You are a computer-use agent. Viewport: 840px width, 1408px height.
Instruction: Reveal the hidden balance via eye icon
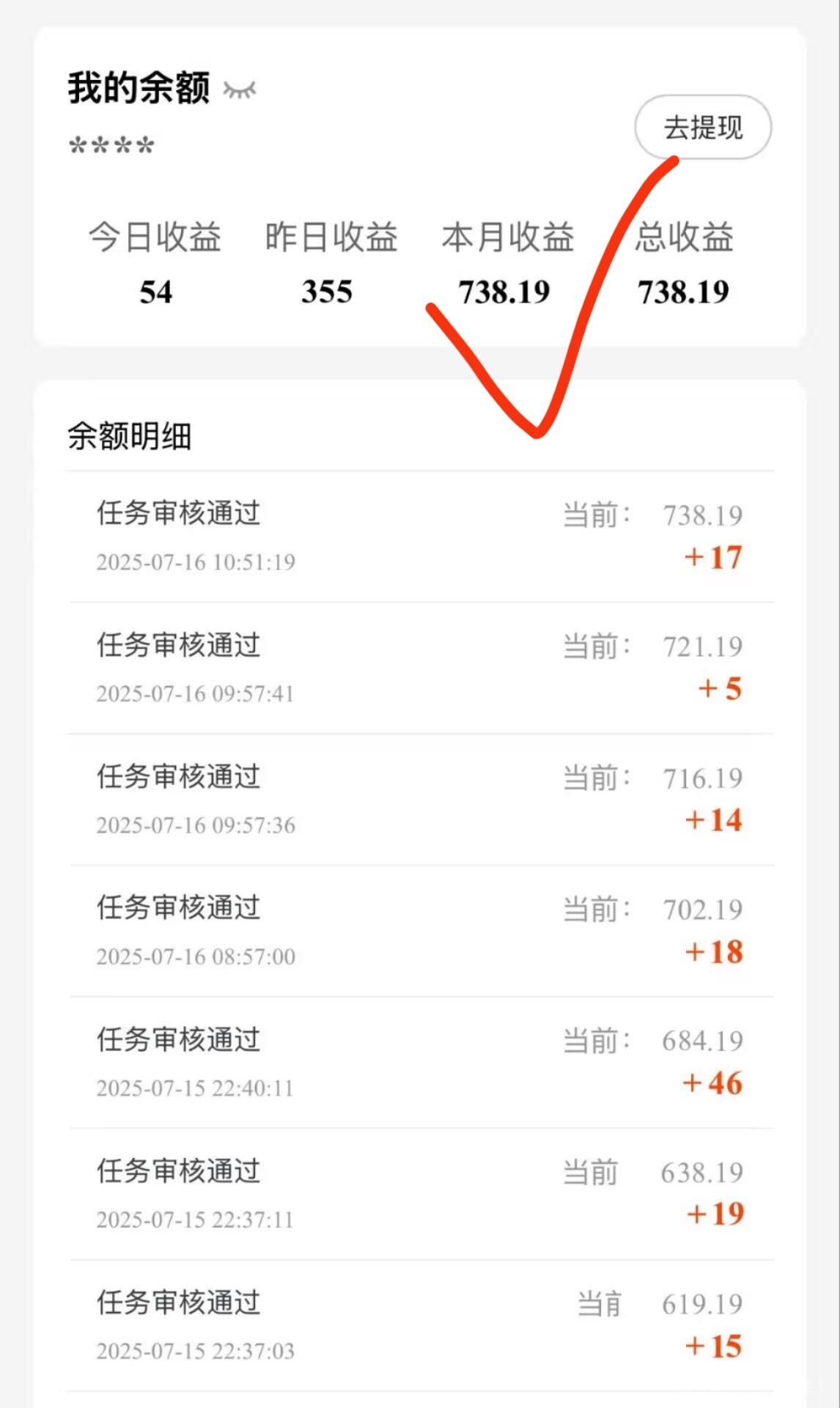point(240,90)
